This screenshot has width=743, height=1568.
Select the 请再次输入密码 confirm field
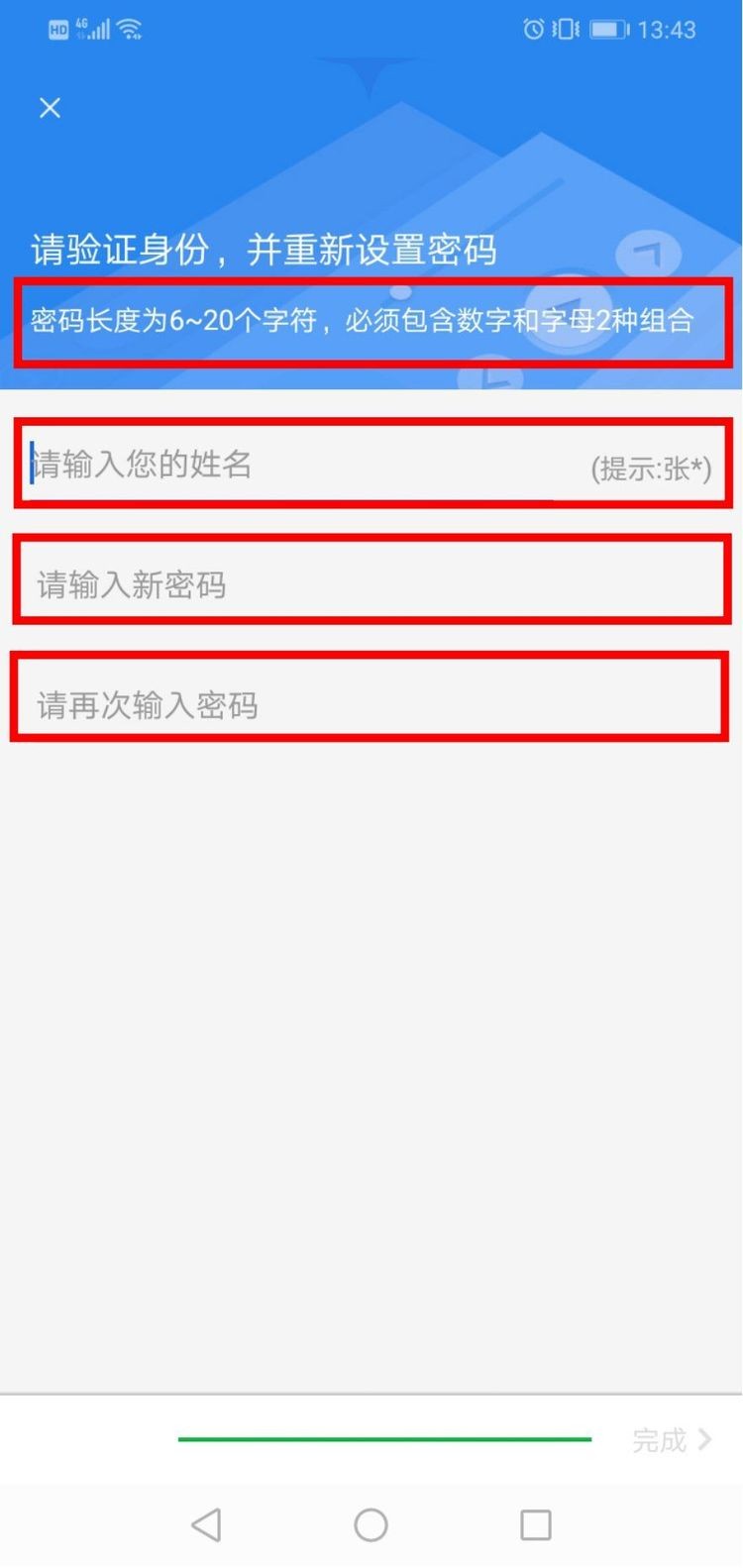[x=367, y=703]
